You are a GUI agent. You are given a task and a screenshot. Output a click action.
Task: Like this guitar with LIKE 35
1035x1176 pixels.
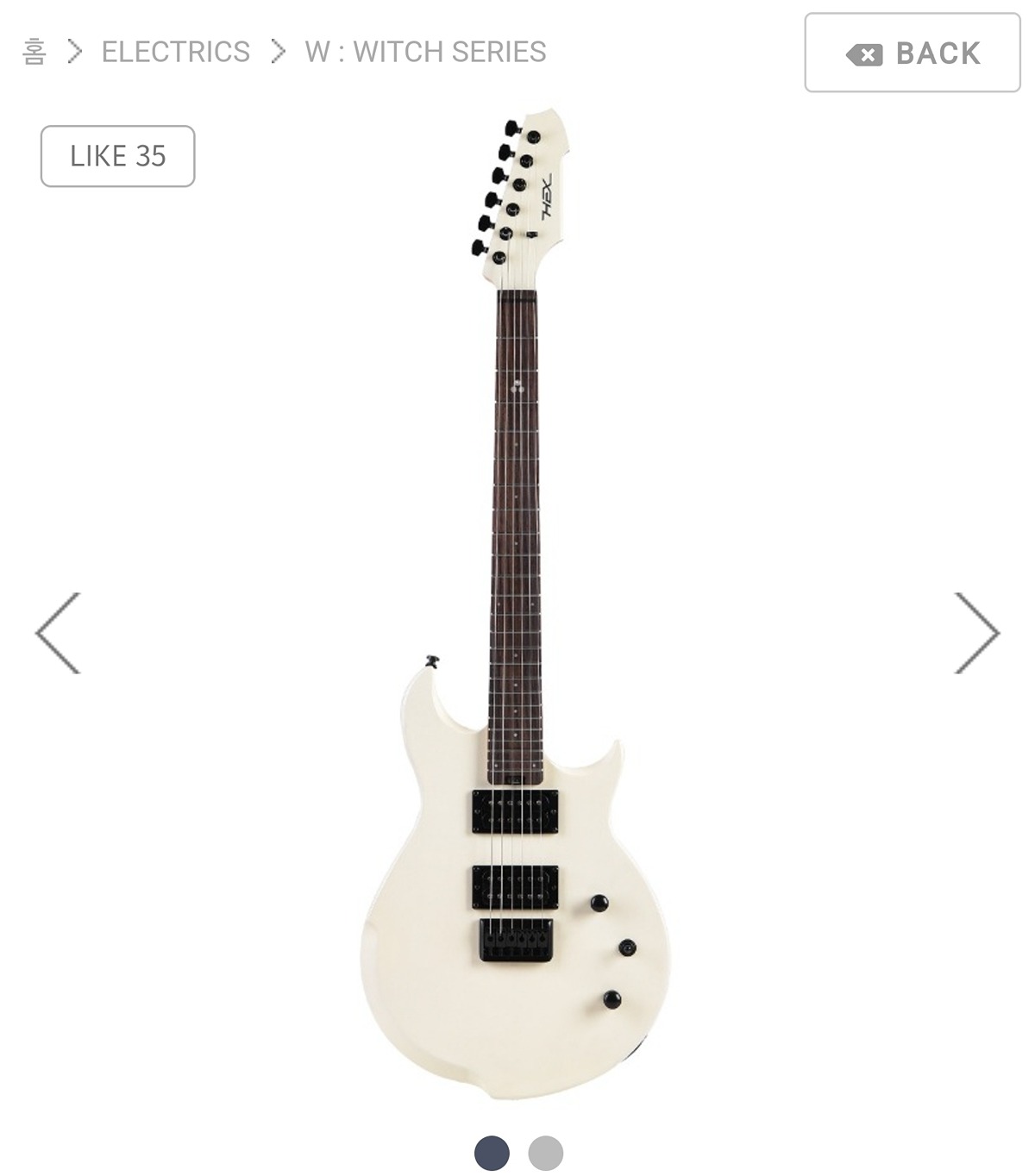[x=117, y=156]
